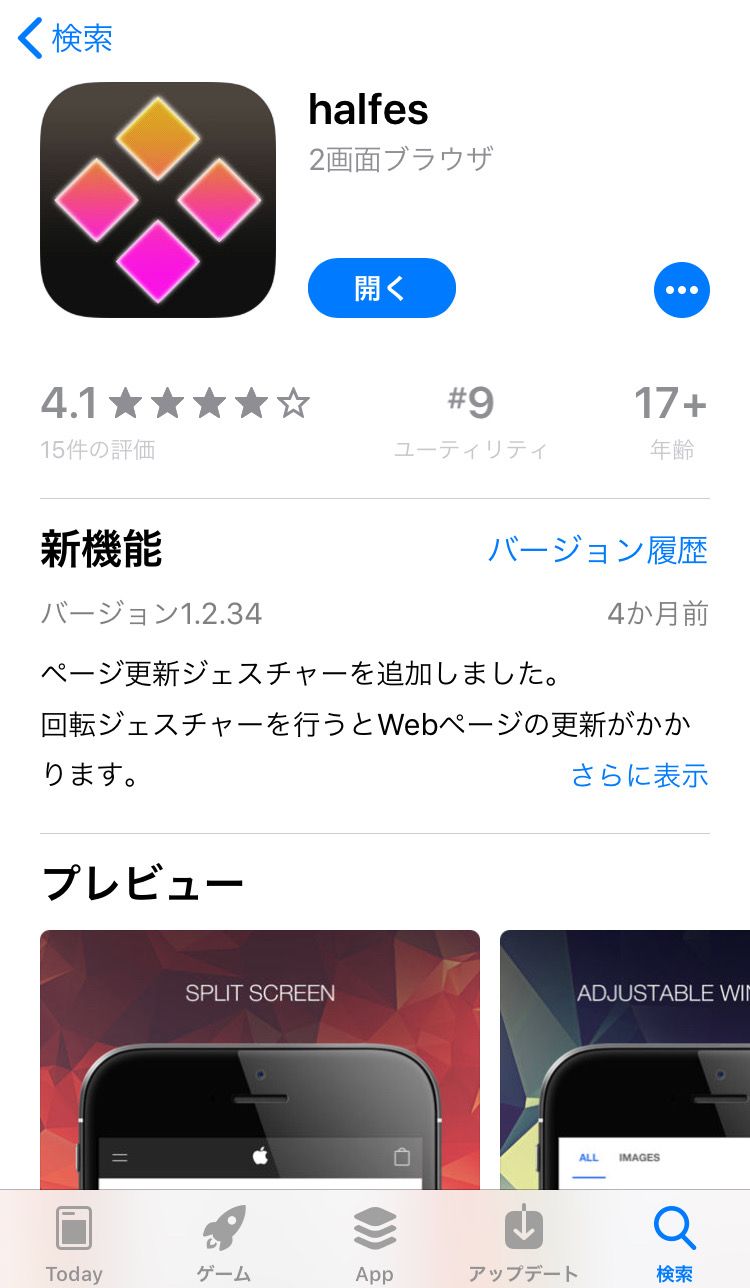Switch to the ゲーム tab
This screenshot has height=1288, width=750.
click(x=224, y=1243)
